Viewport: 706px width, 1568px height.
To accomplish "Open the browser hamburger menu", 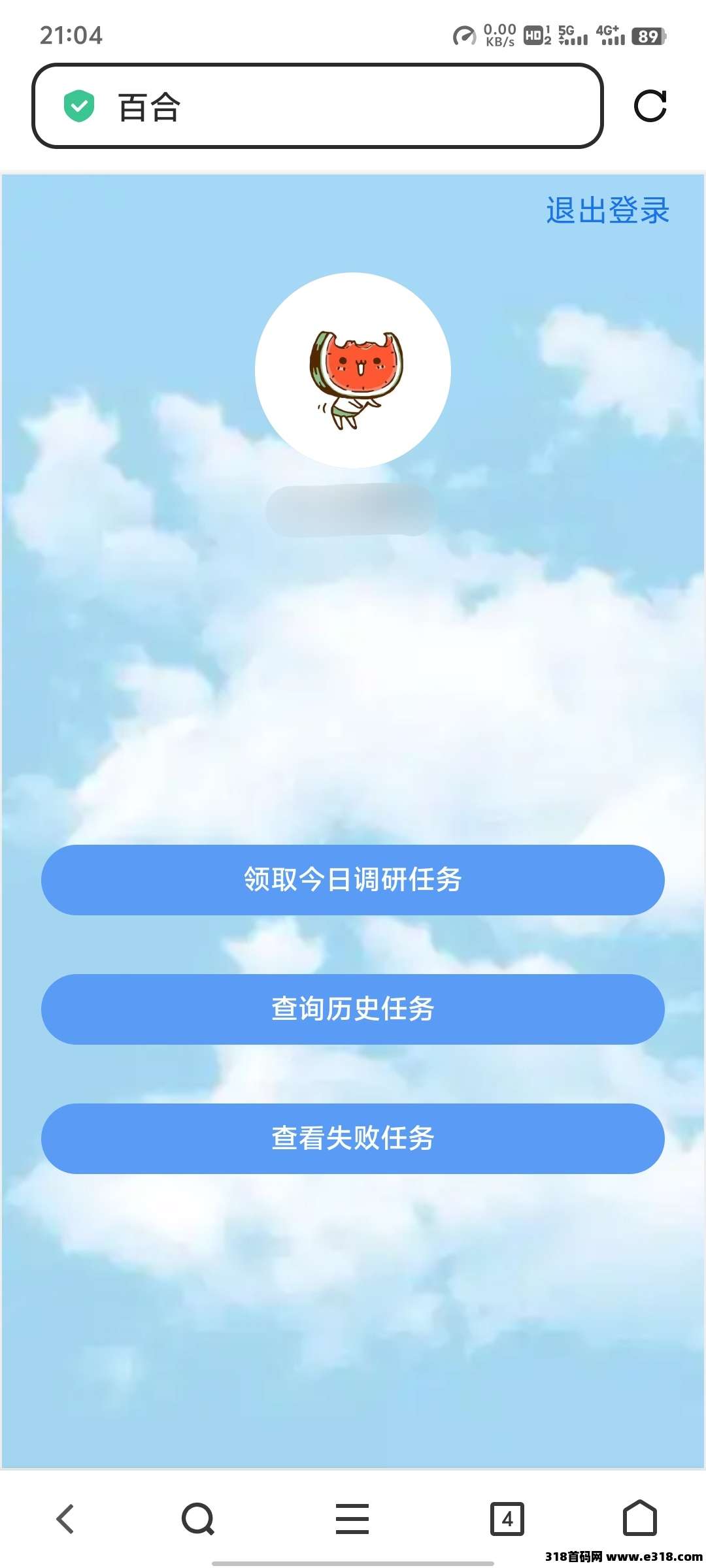I will (352, 1518).
